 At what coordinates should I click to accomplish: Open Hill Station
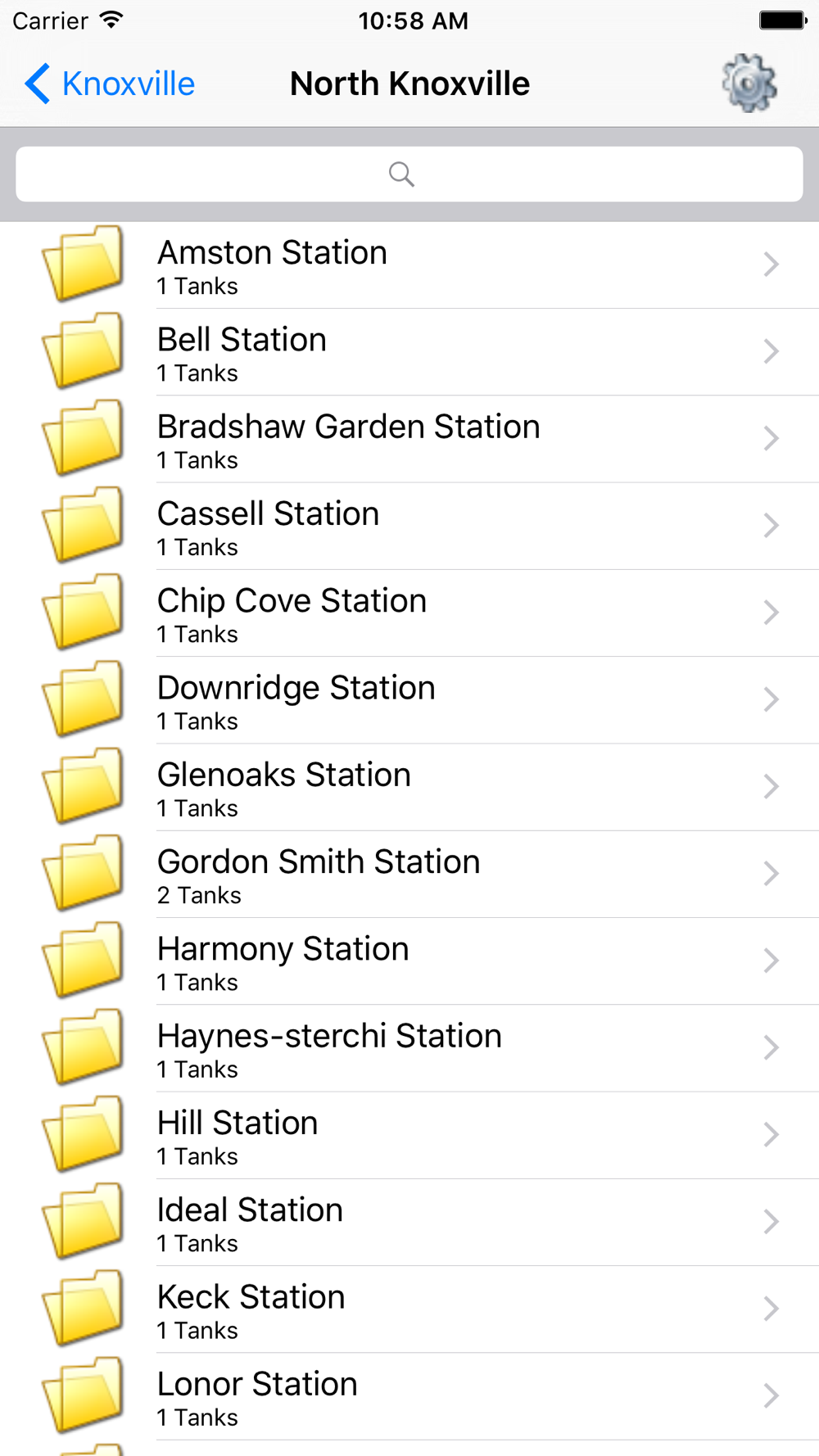click(x=409, y=1135)
